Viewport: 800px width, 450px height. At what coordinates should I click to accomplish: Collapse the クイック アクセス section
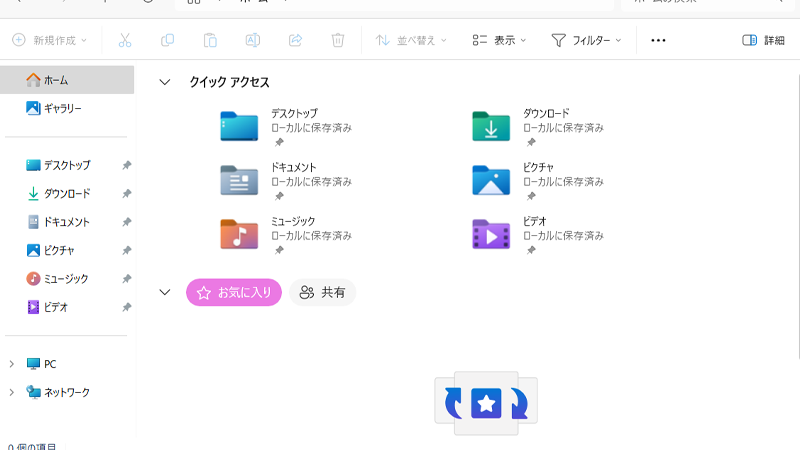point(165,82)
